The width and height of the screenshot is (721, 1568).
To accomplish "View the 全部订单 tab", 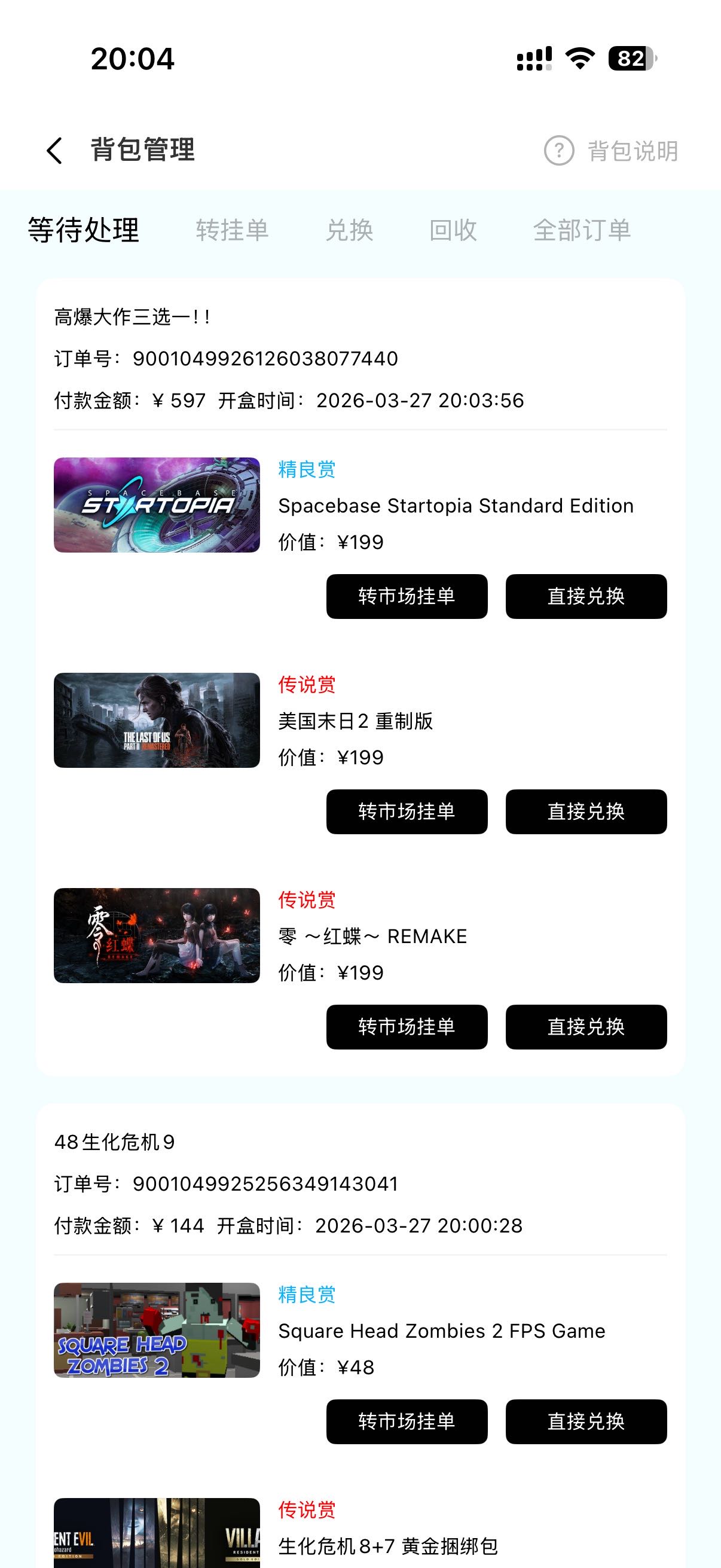I will point(582,230).
